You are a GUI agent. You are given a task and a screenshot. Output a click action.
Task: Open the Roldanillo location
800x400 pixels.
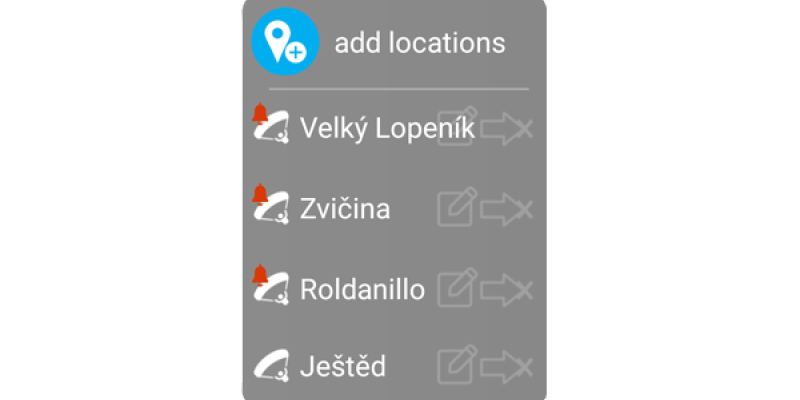[x=362, y=290]
